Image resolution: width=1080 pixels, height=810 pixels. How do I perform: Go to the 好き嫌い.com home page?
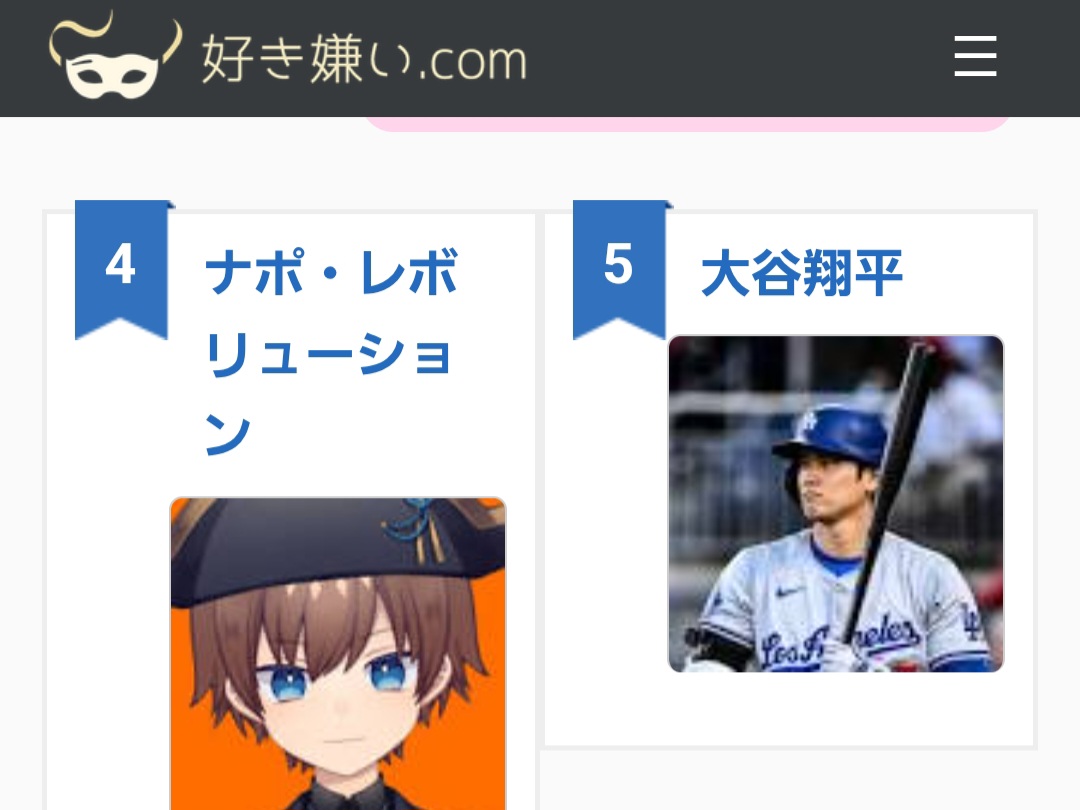click(x=288, y=58)
